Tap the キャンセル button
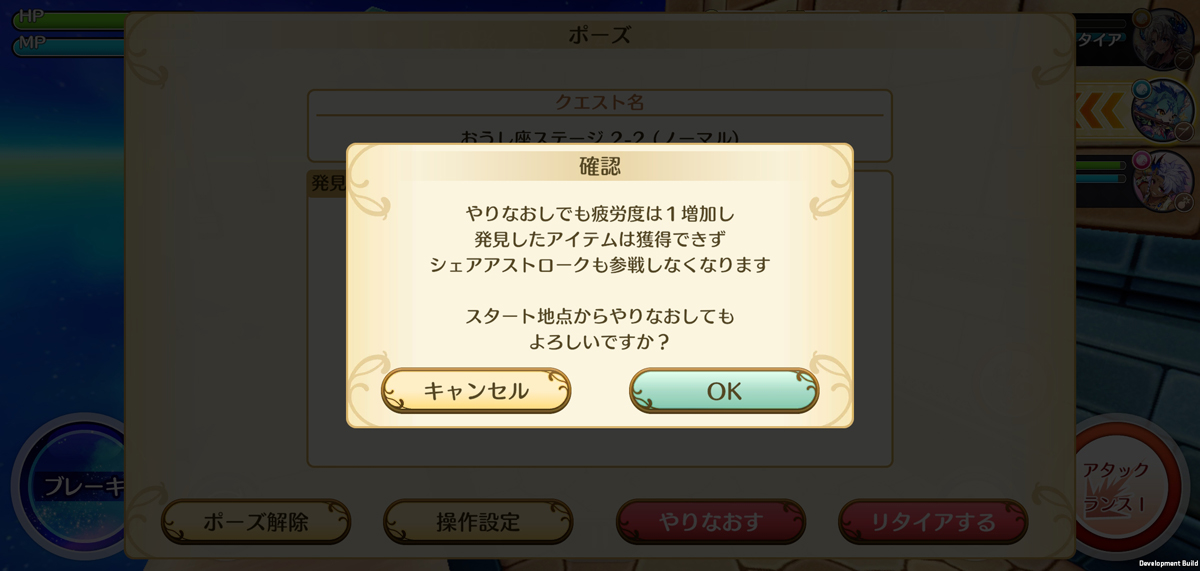The height and width of the screenshot is (571, 1200). click(476, 390)
